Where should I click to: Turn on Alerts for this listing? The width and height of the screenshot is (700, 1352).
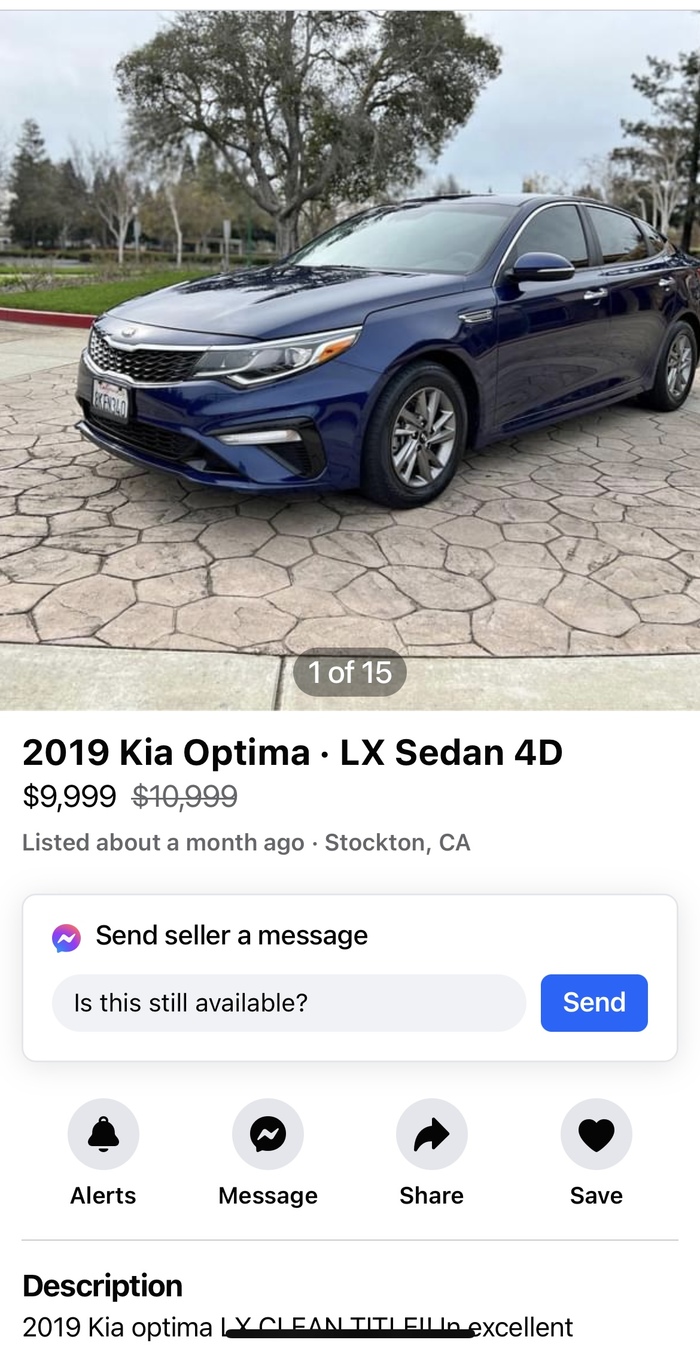(103, 1134)
